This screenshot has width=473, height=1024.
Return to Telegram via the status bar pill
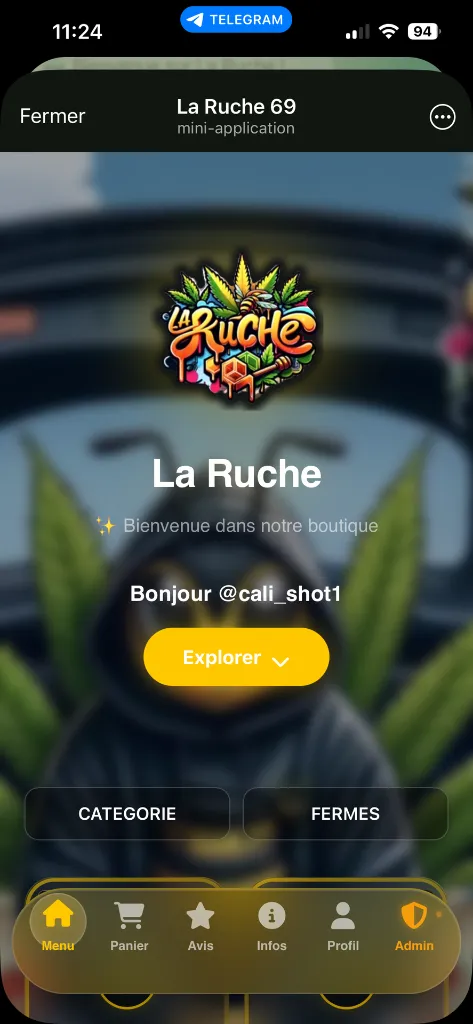click(236, 20)
